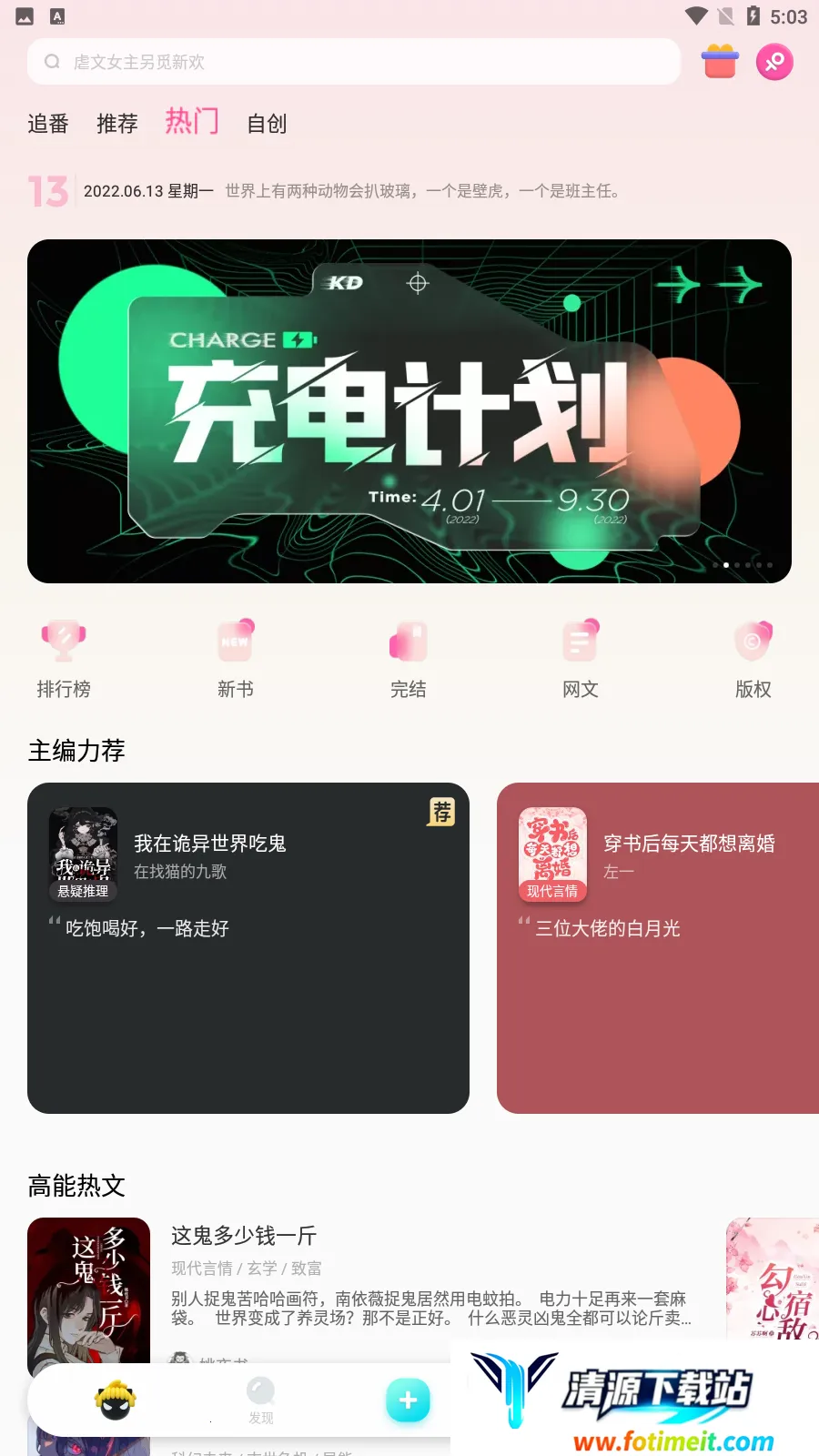The height and width of the screenshot is (1456, 819).
Task: Go to the 网文 category
Action: pos(581,660)
